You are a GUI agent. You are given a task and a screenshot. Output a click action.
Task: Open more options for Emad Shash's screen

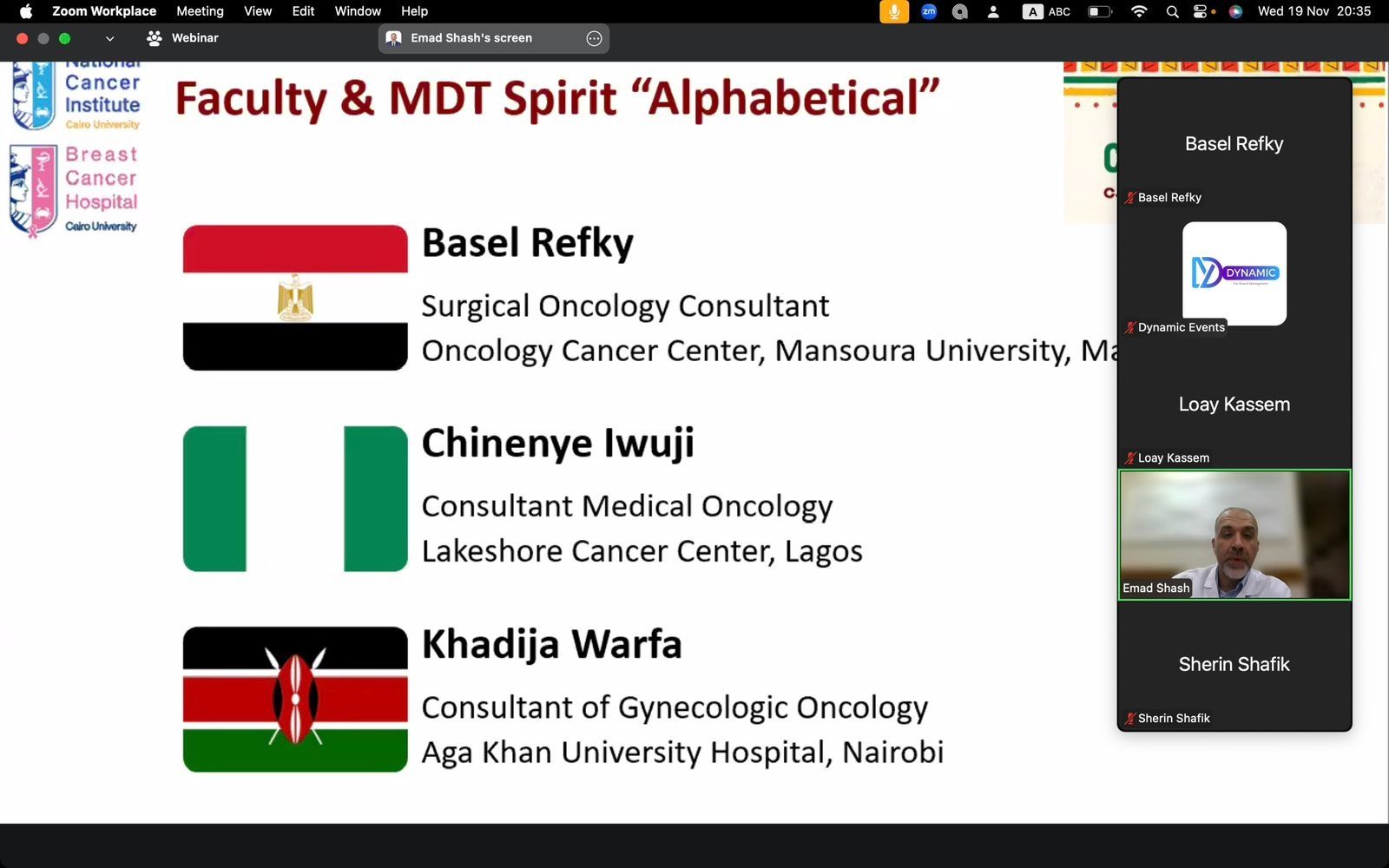click(594, 38)
